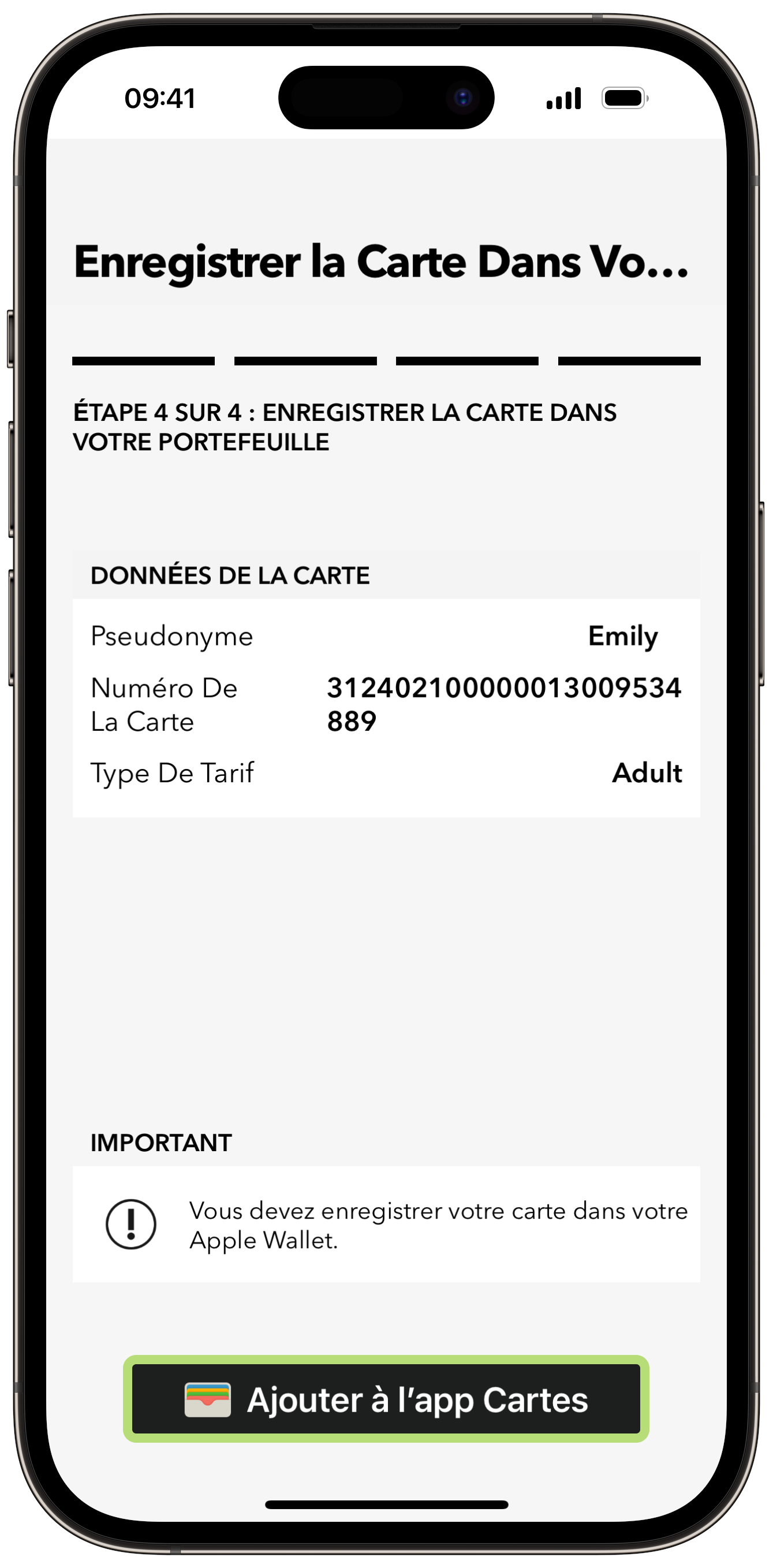Select the fourth step progress segment
The width and height of the screenshot is (773, 1568).
point(629,362)
